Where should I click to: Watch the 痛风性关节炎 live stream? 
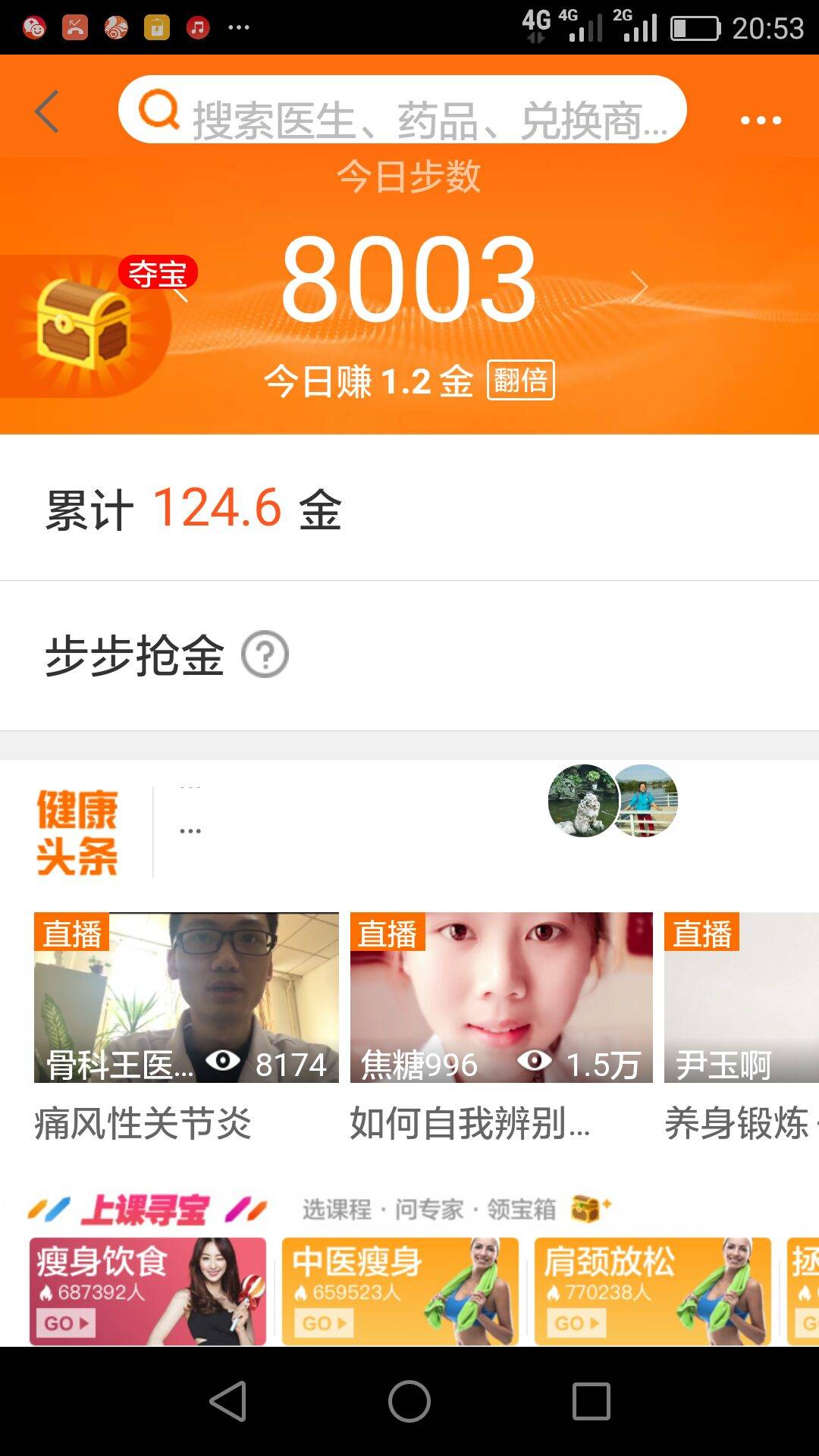(x=186, y=997)
